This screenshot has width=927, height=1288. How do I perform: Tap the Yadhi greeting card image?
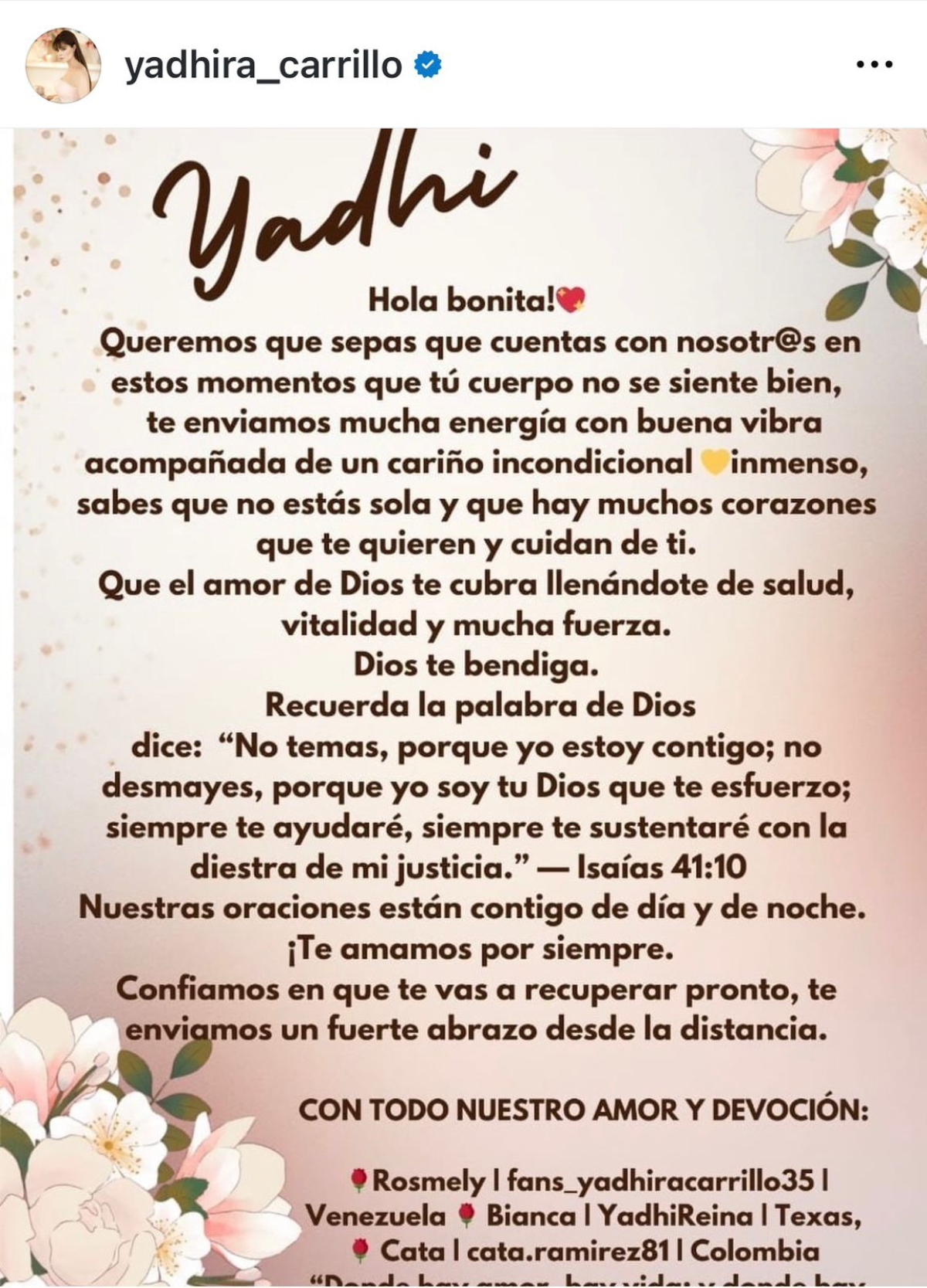[x=463, y=695]
